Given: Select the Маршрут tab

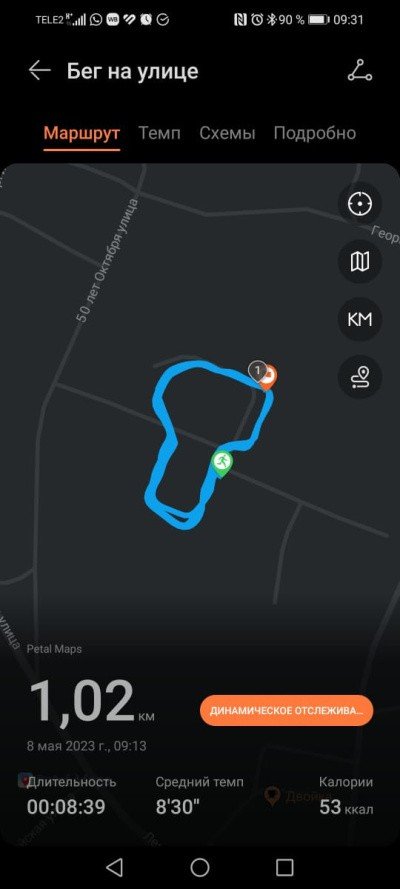Looking at the screenshot, I should [82, 133].
